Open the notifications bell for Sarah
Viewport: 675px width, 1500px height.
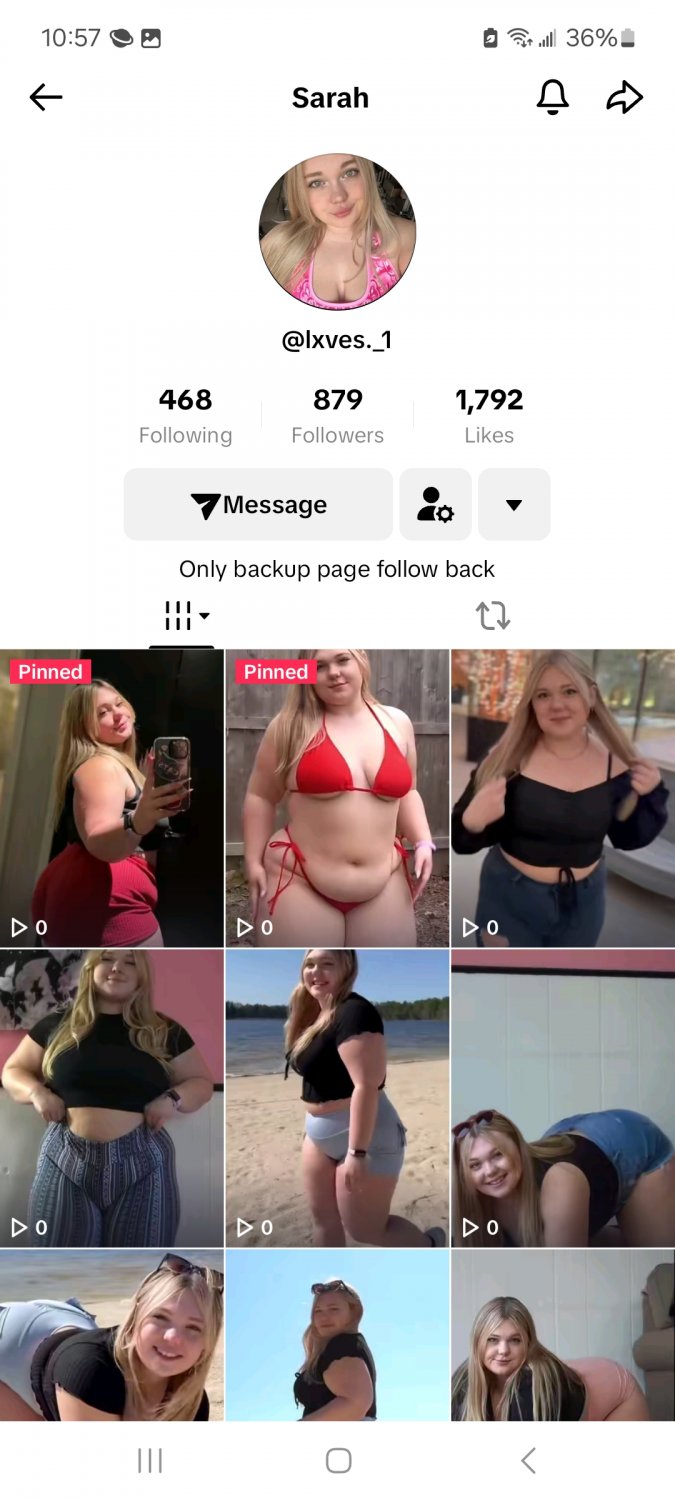tap(552, 97)
